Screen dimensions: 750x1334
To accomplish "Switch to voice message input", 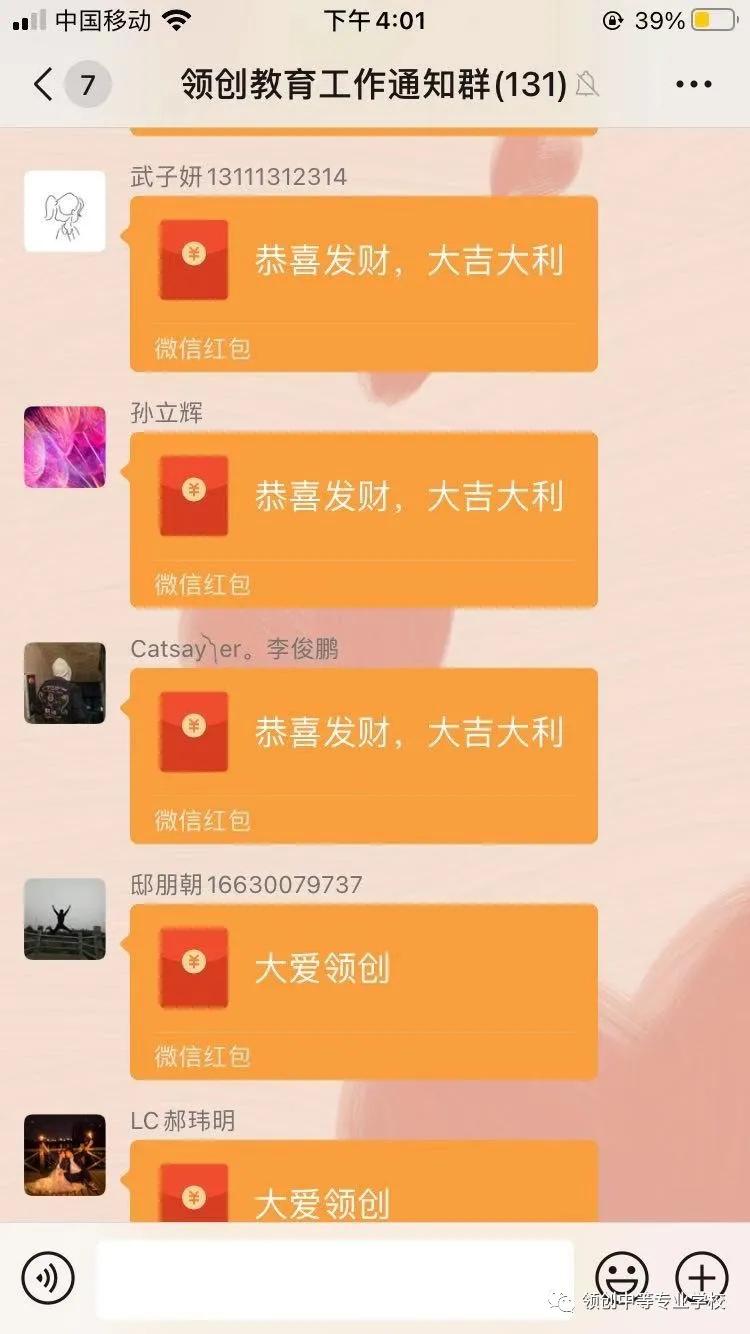I will (48, 1278).
